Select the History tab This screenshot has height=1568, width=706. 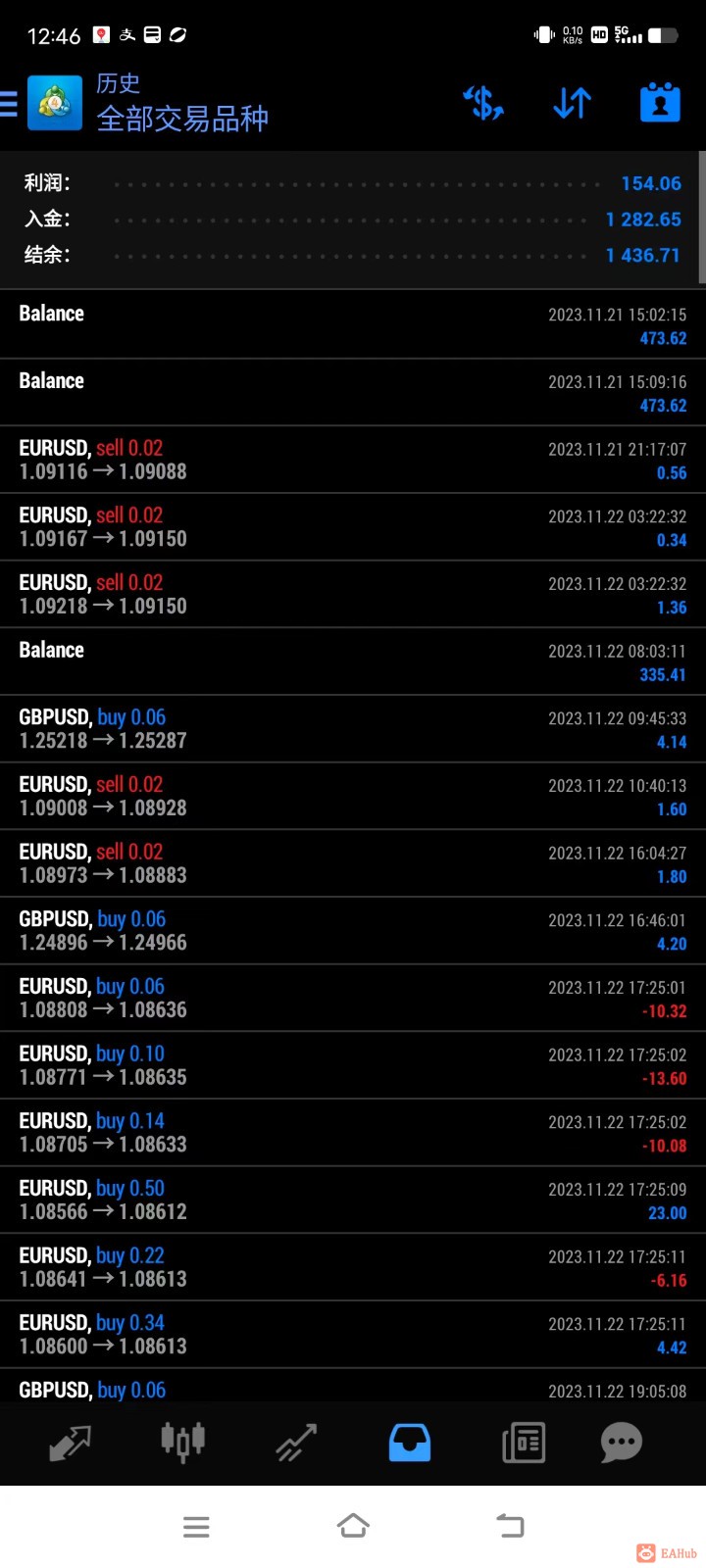(410, 1443)
